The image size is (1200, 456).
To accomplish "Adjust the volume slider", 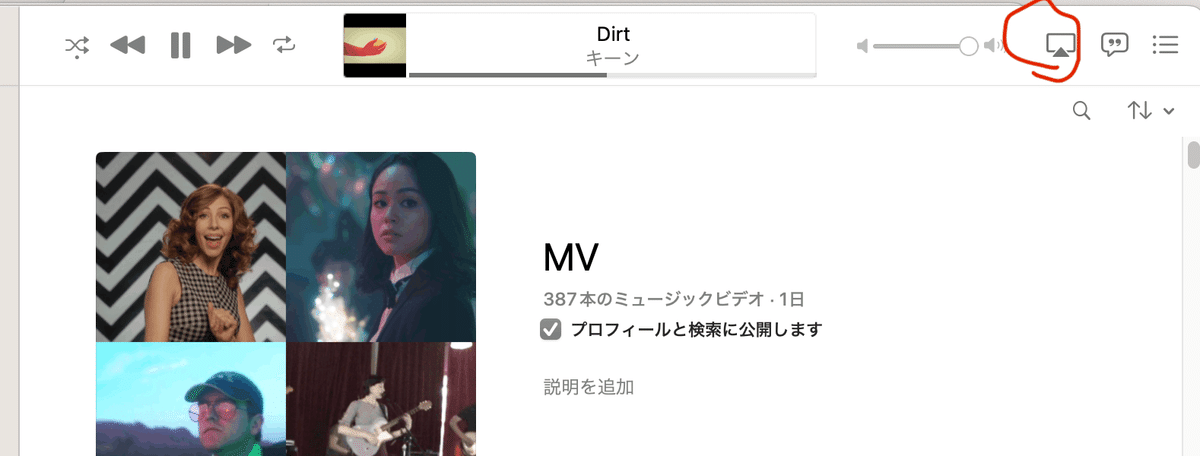I will pos(968,46).
